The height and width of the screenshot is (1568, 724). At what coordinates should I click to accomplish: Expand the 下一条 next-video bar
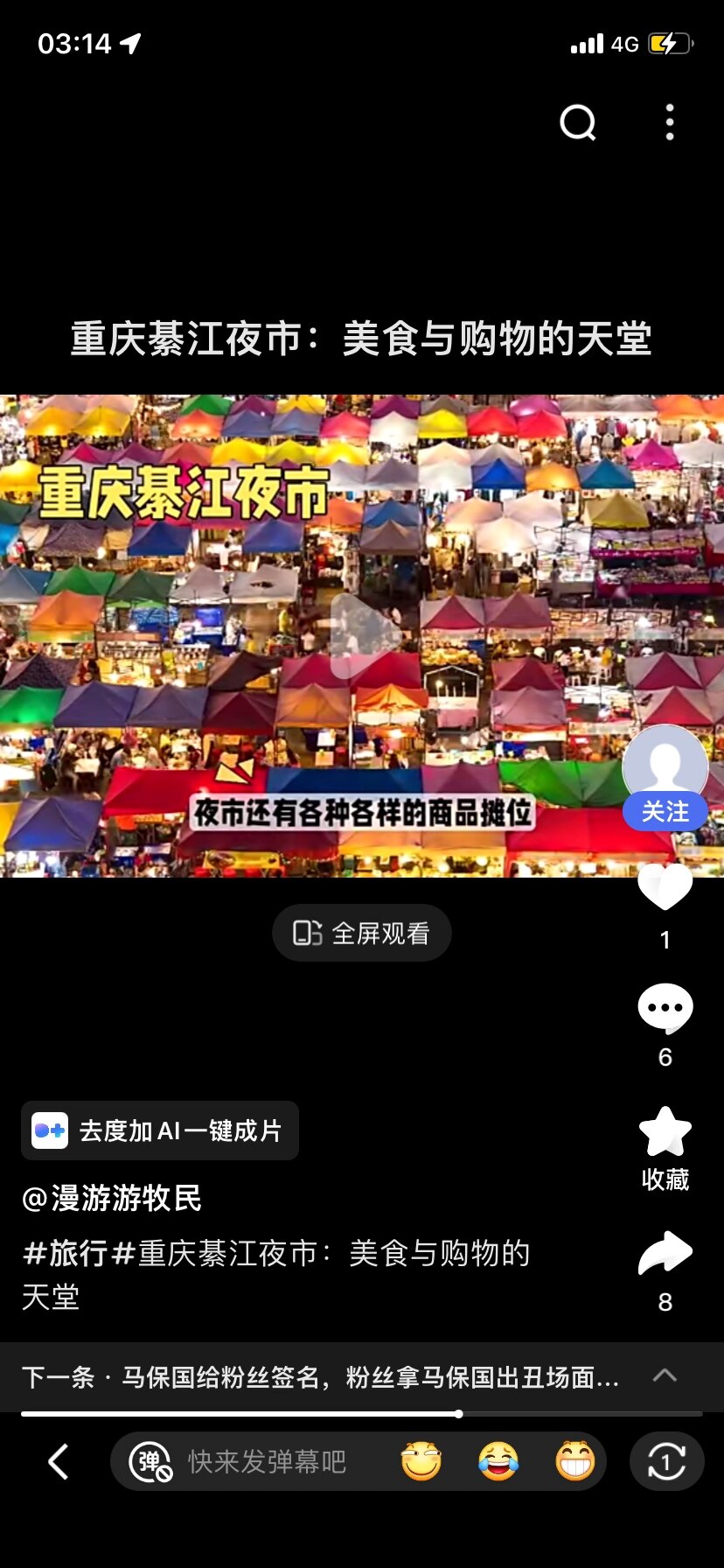665,1375
